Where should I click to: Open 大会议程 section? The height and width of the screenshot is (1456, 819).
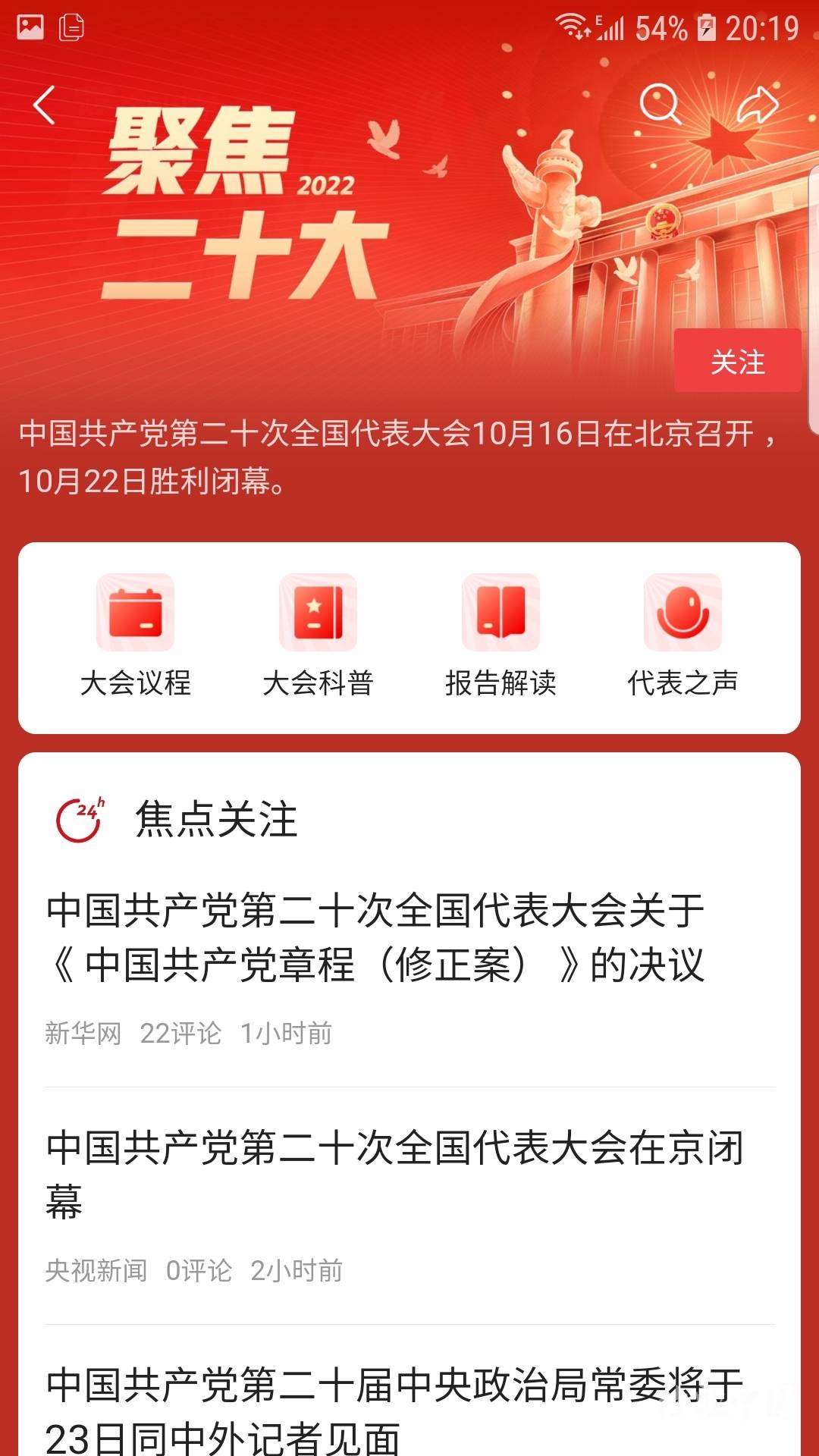(136, 635)
